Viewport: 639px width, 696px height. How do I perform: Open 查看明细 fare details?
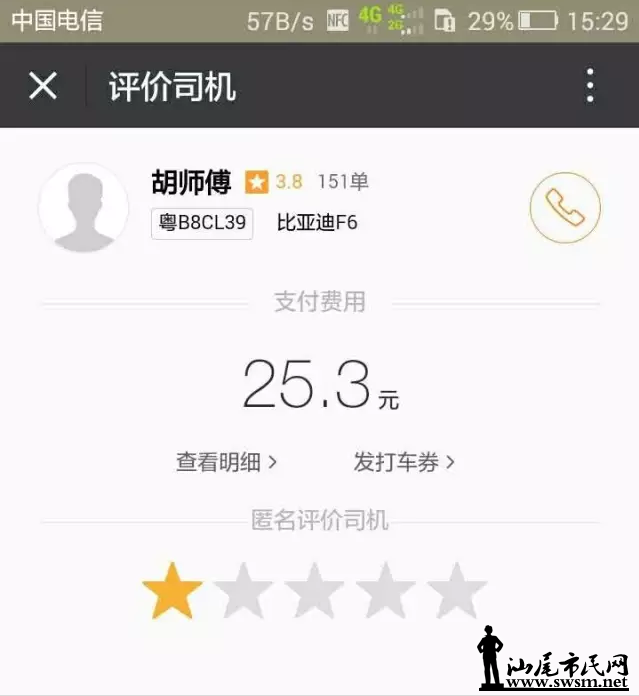226,462
